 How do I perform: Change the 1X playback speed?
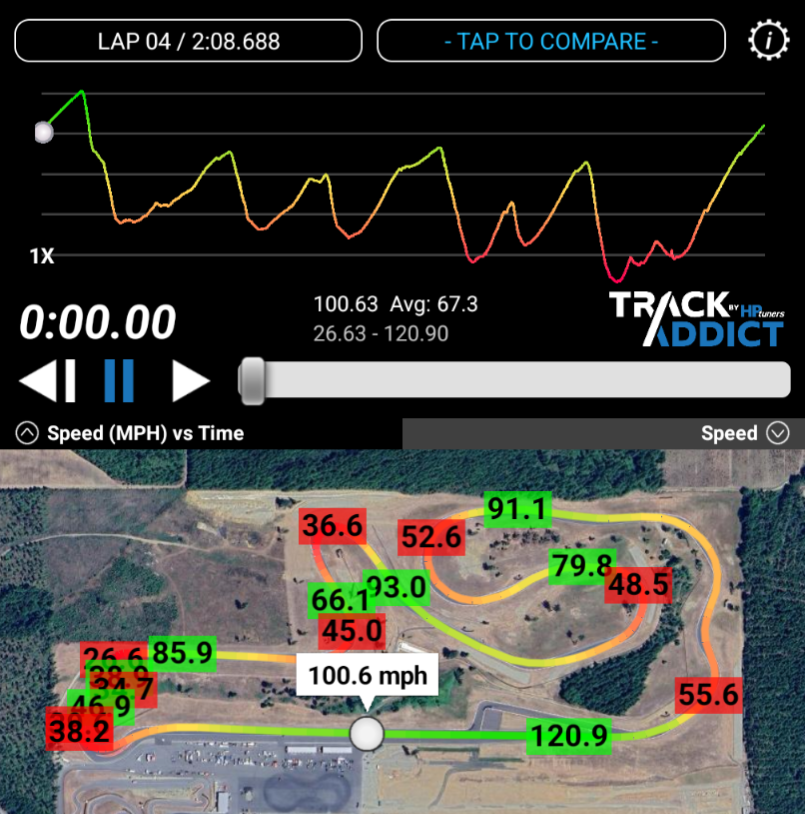pos(41,256)
